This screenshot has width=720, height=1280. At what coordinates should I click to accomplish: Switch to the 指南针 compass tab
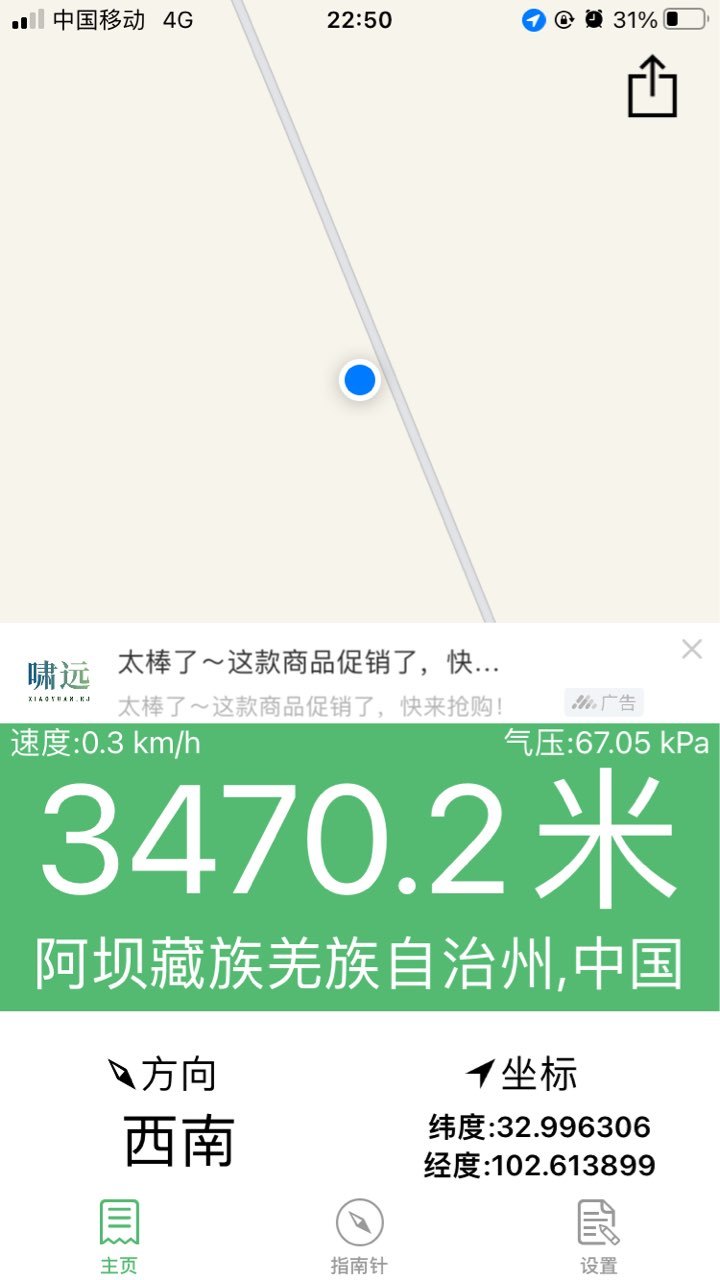[x=359, y=1236]
